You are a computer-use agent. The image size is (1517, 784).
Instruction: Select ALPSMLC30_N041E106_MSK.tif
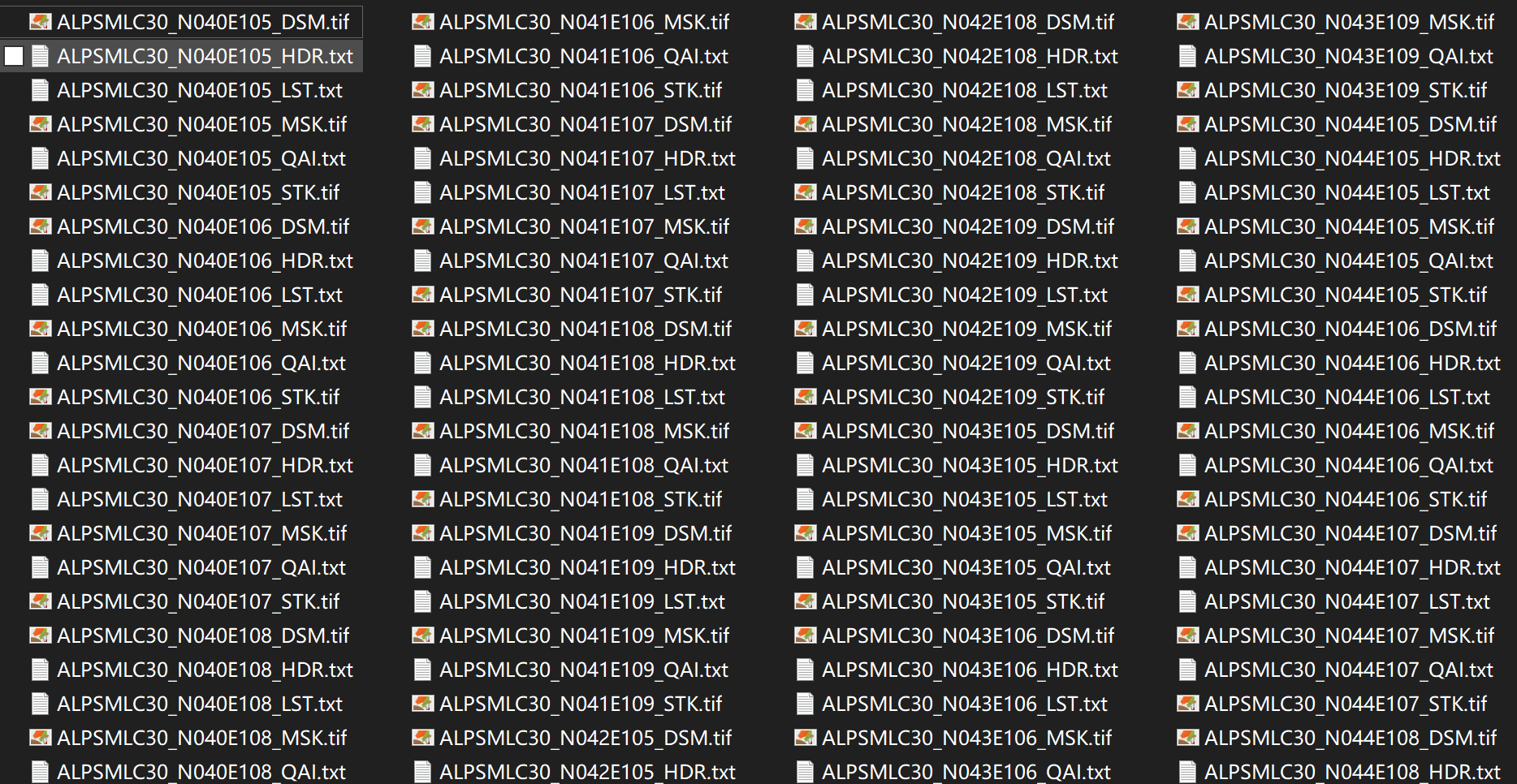tap(584, 22)
